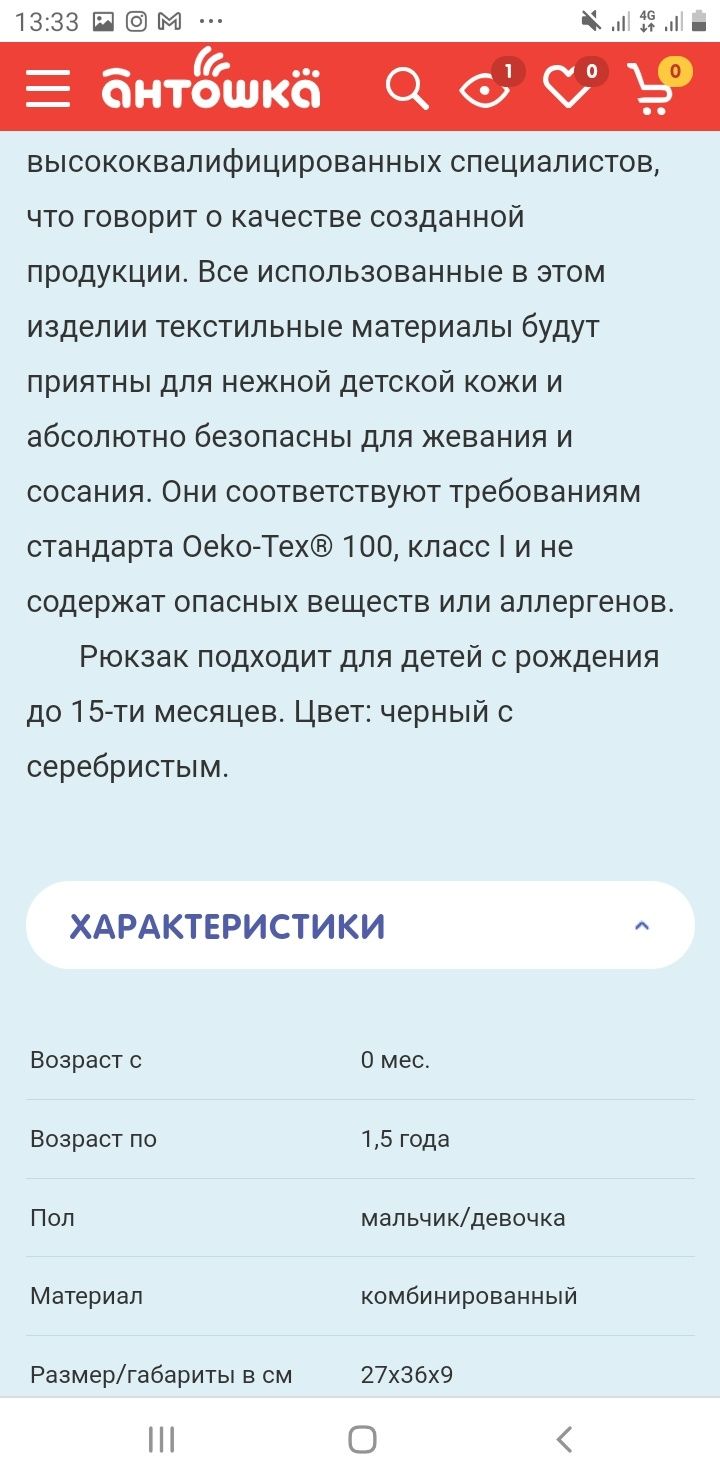720x1480 pixels.
Task: Open the hamburger menu
Action: tap(47, 88)
